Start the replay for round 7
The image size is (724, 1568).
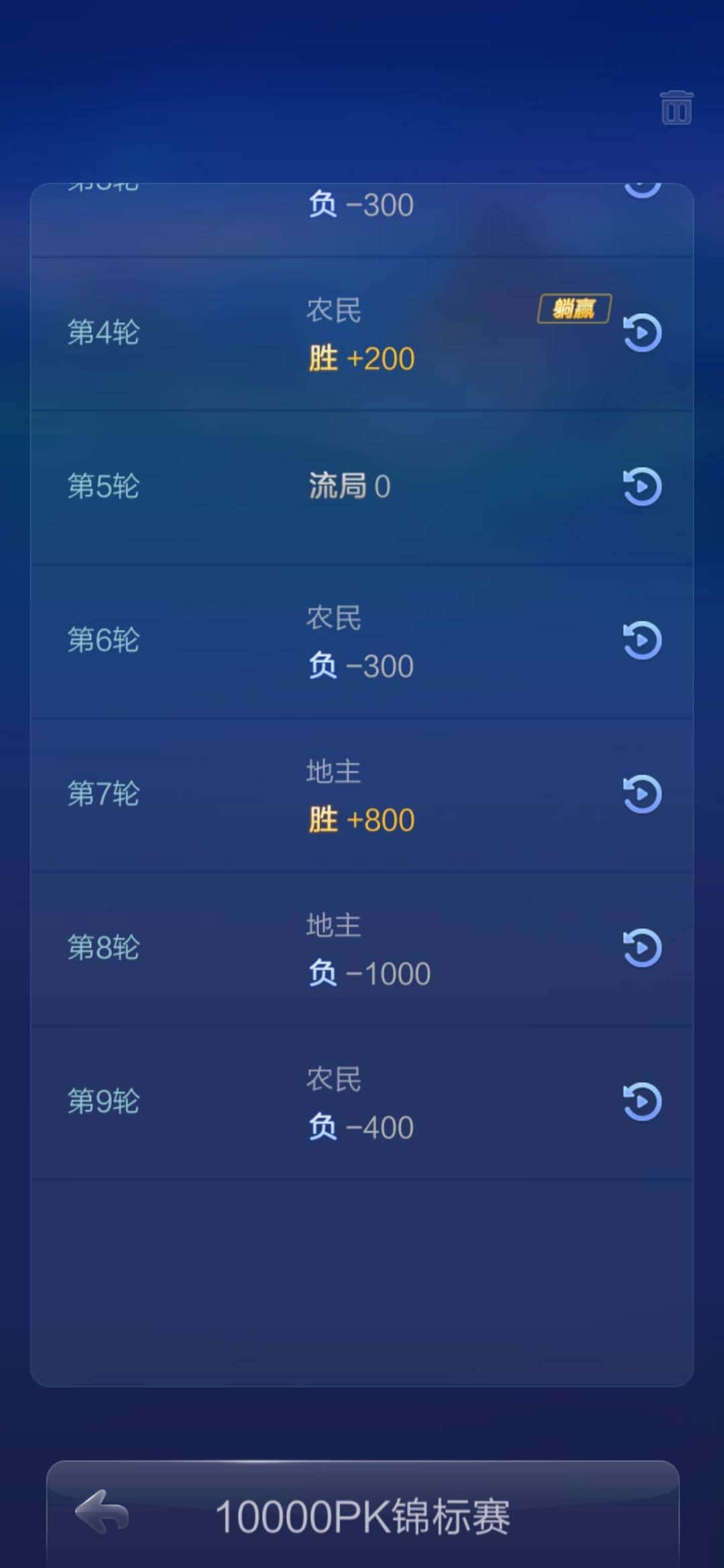(x=642, y=792)
